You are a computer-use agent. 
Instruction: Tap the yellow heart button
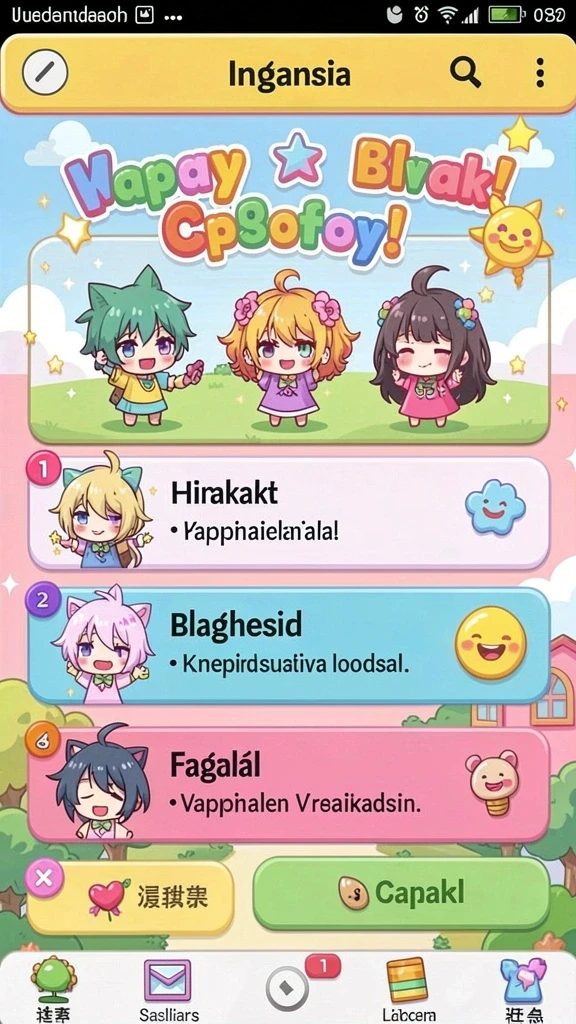pyautogui.click(x=131, y=898)
